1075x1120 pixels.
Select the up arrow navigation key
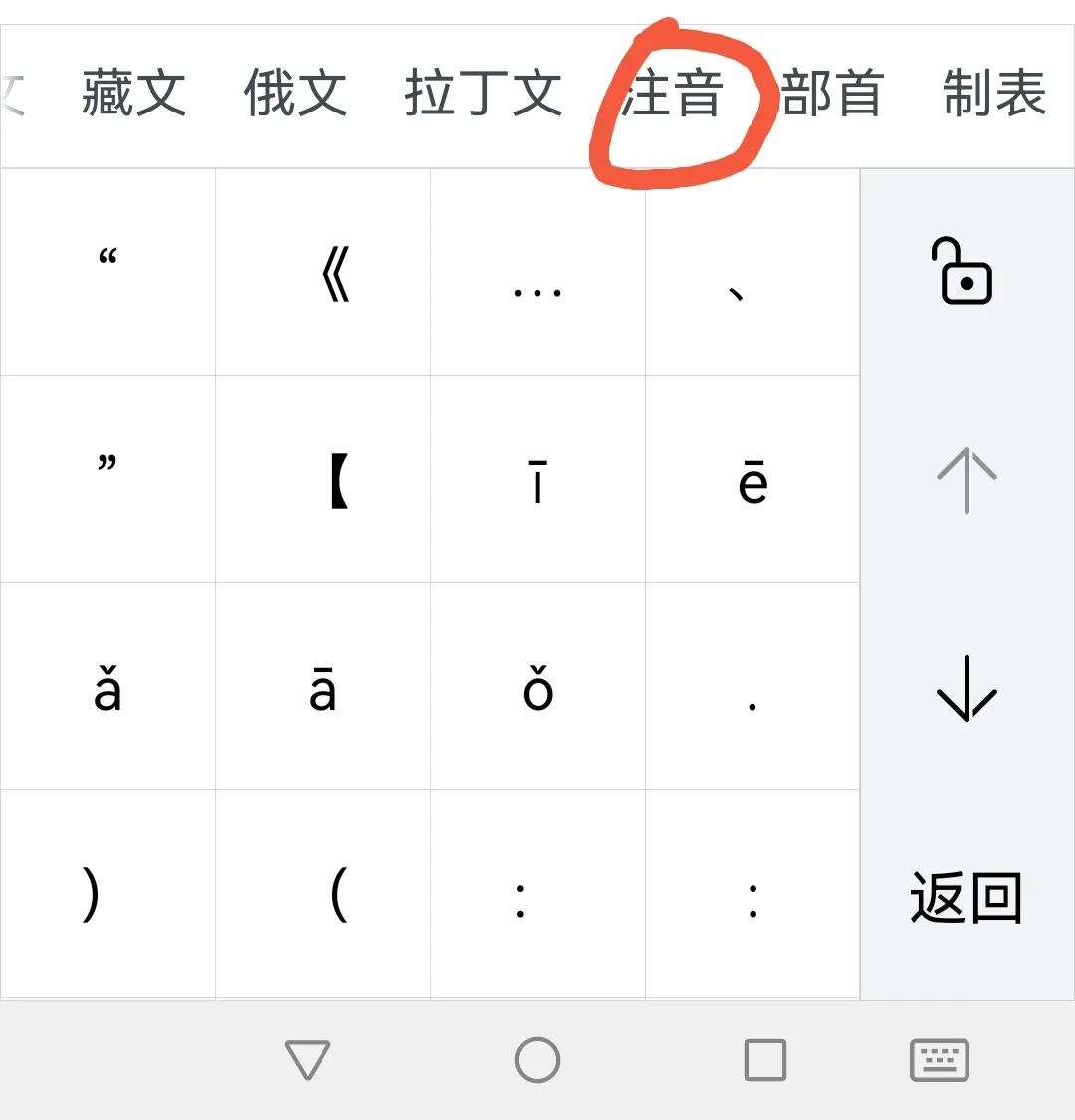(x=964, y=481)
